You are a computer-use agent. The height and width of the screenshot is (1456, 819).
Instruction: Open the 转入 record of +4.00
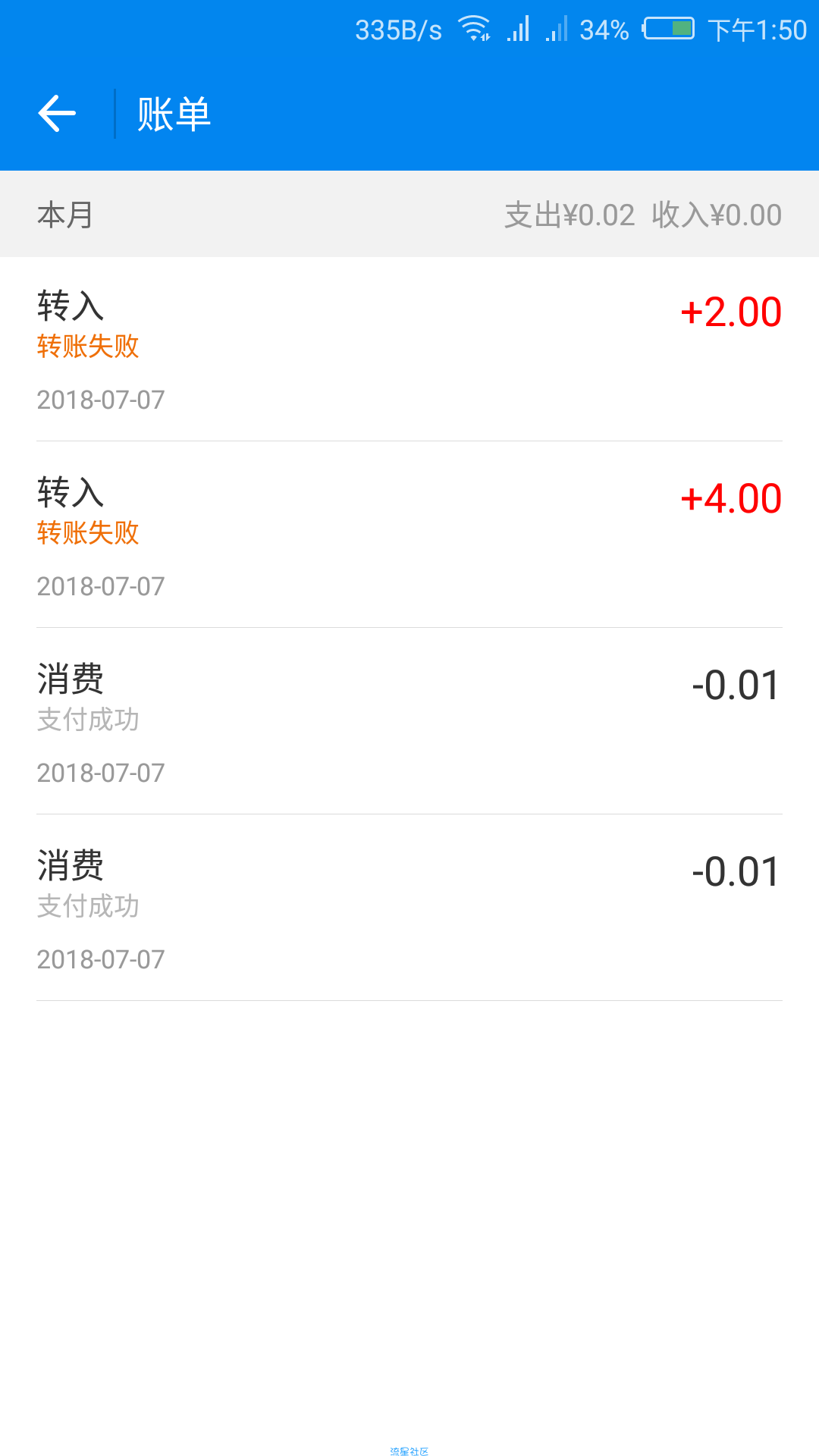point(409,535)
